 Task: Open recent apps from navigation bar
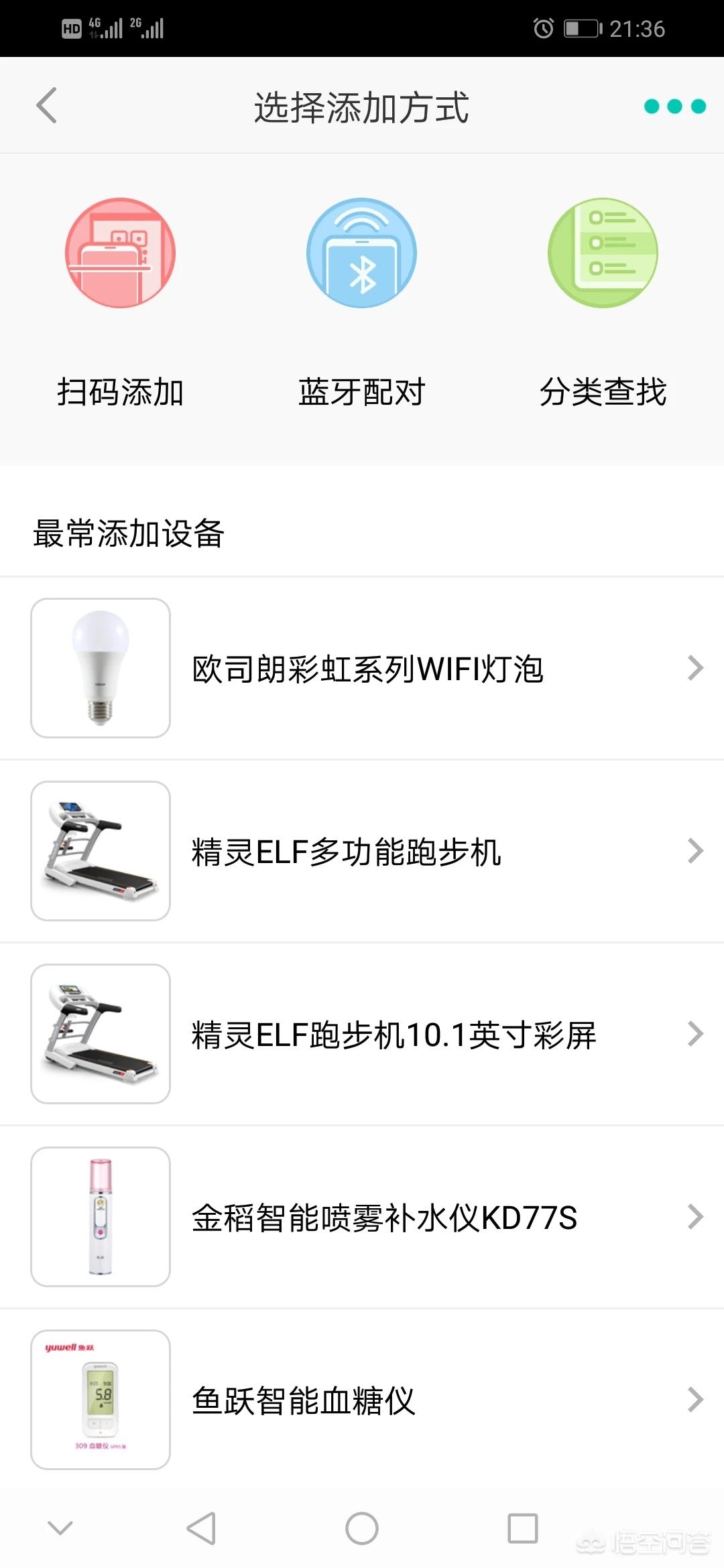523,1528
